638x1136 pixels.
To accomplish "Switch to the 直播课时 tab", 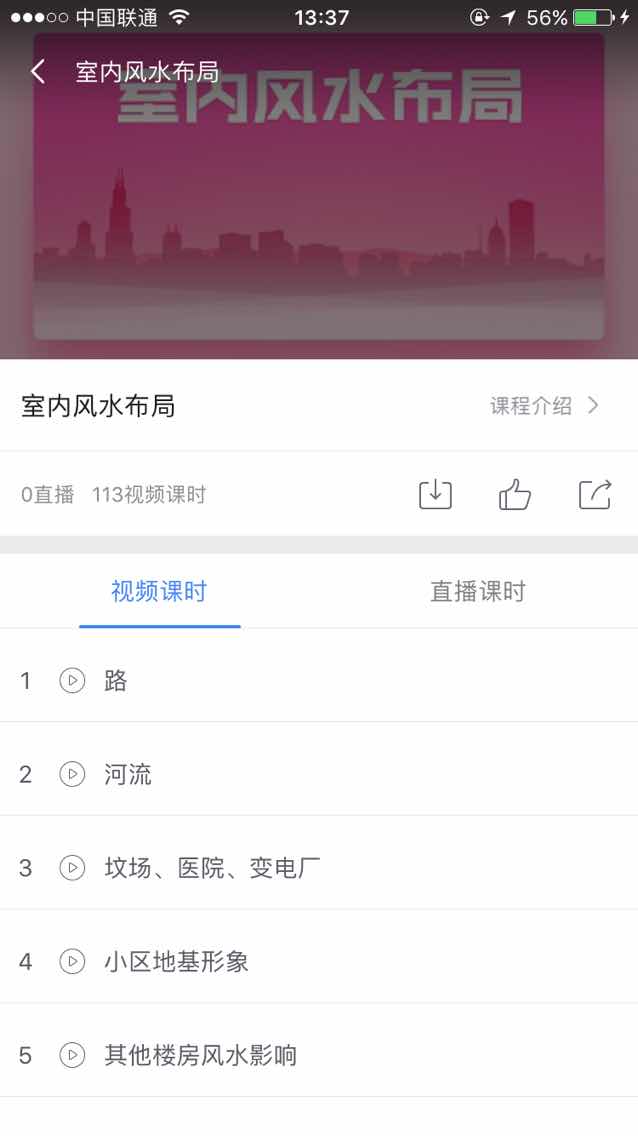I will coord(478,592).
